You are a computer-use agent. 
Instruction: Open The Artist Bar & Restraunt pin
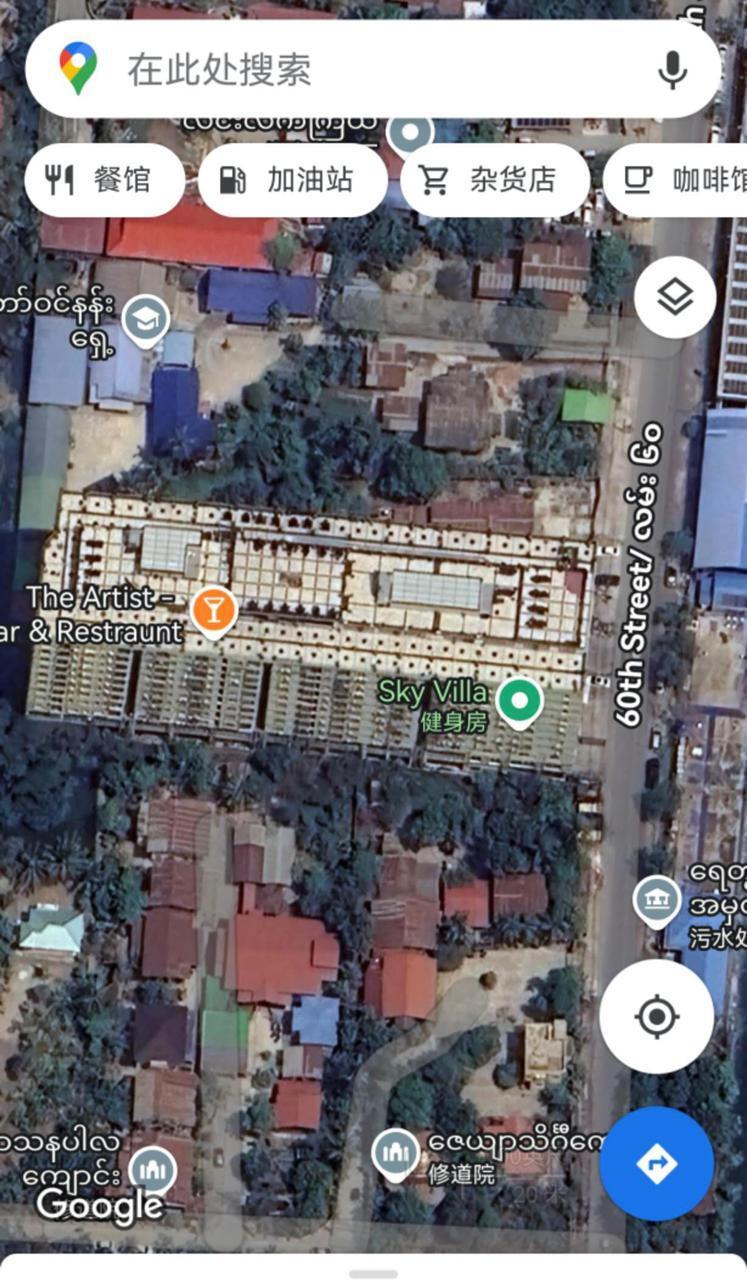click(x=213, y=609)
